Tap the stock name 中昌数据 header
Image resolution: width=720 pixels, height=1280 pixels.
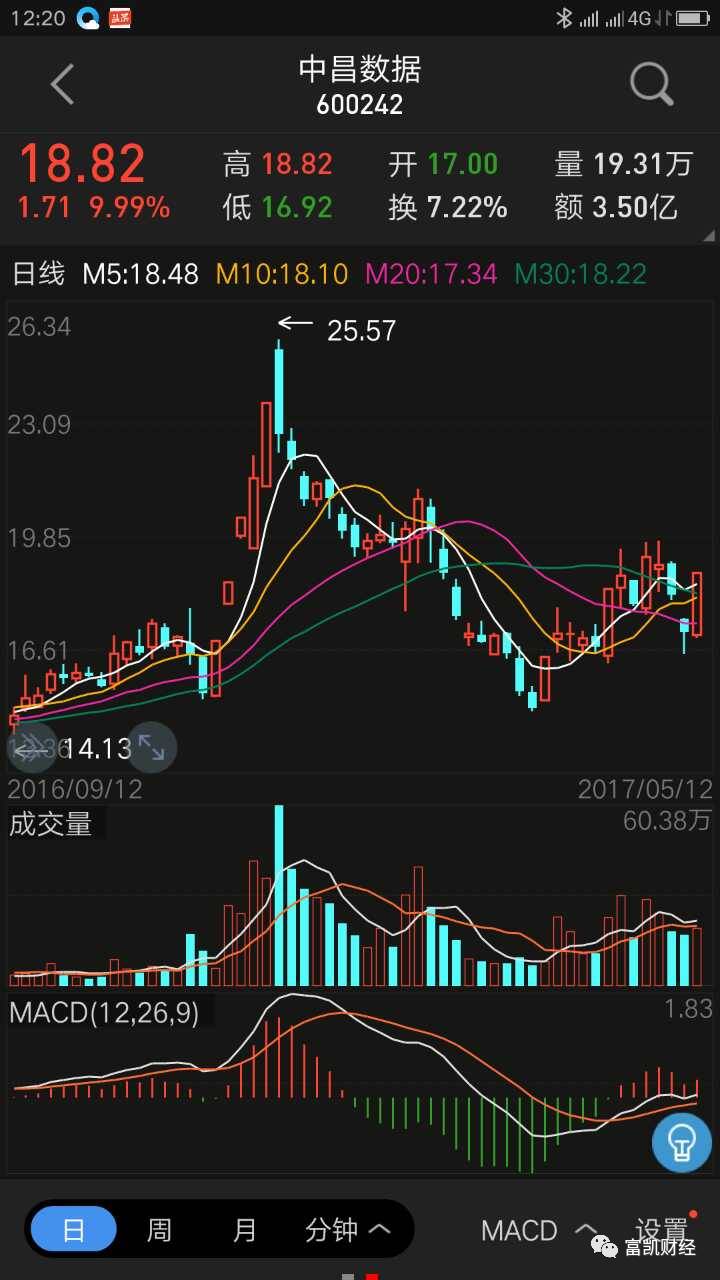[x=360, y=70]
